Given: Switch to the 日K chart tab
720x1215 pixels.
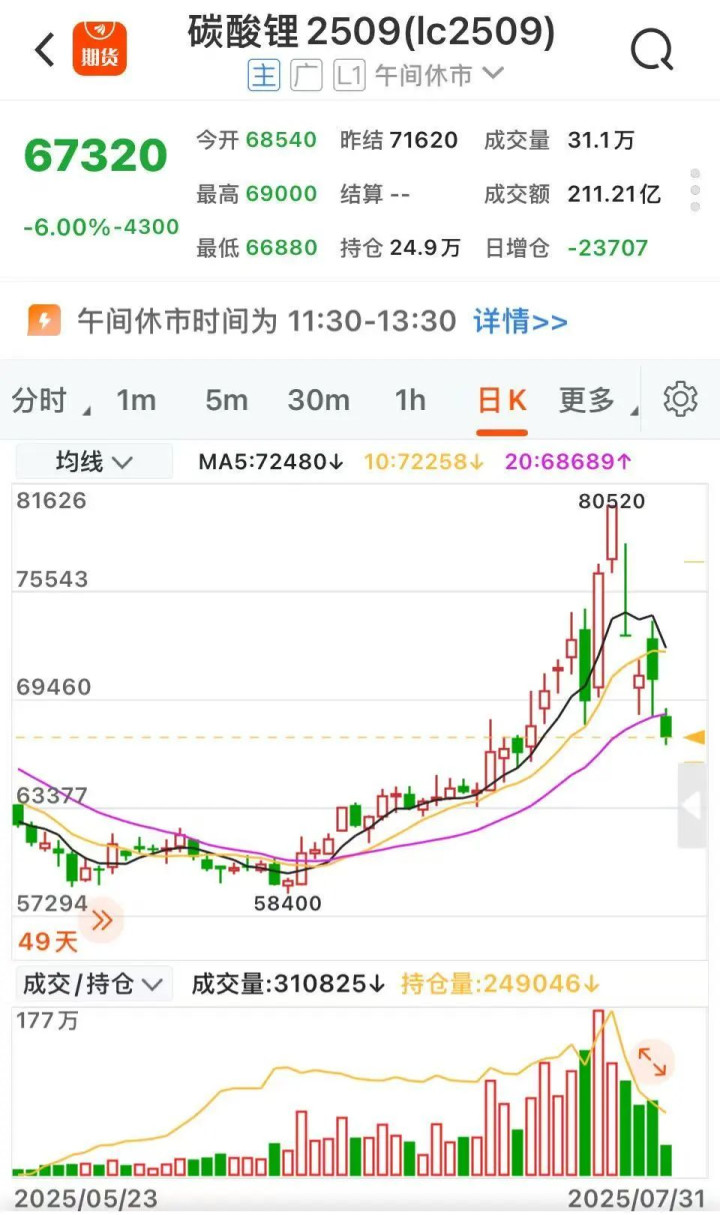Looking at the screenshot, I should click(501, 401).
